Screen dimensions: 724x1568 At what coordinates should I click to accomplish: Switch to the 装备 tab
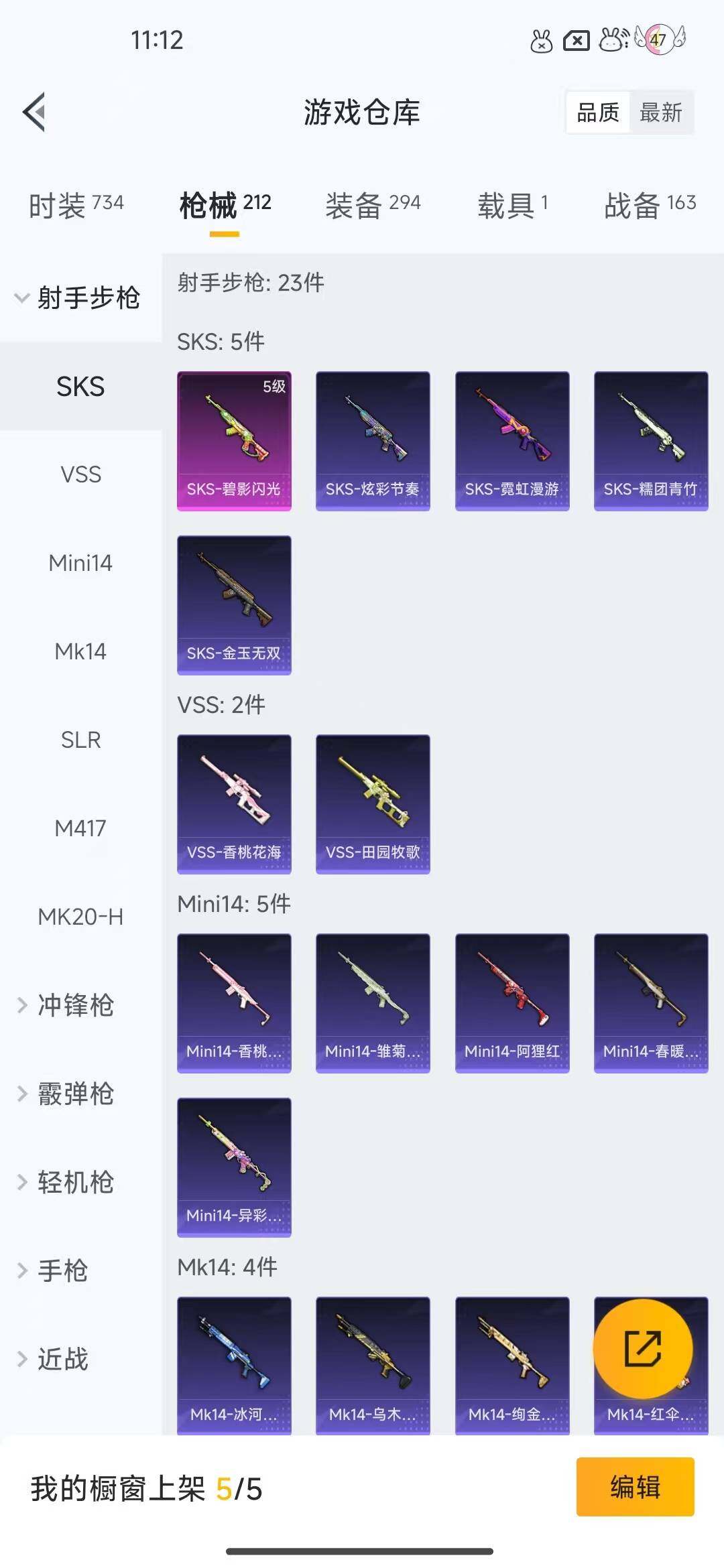(x=373, y=205)
